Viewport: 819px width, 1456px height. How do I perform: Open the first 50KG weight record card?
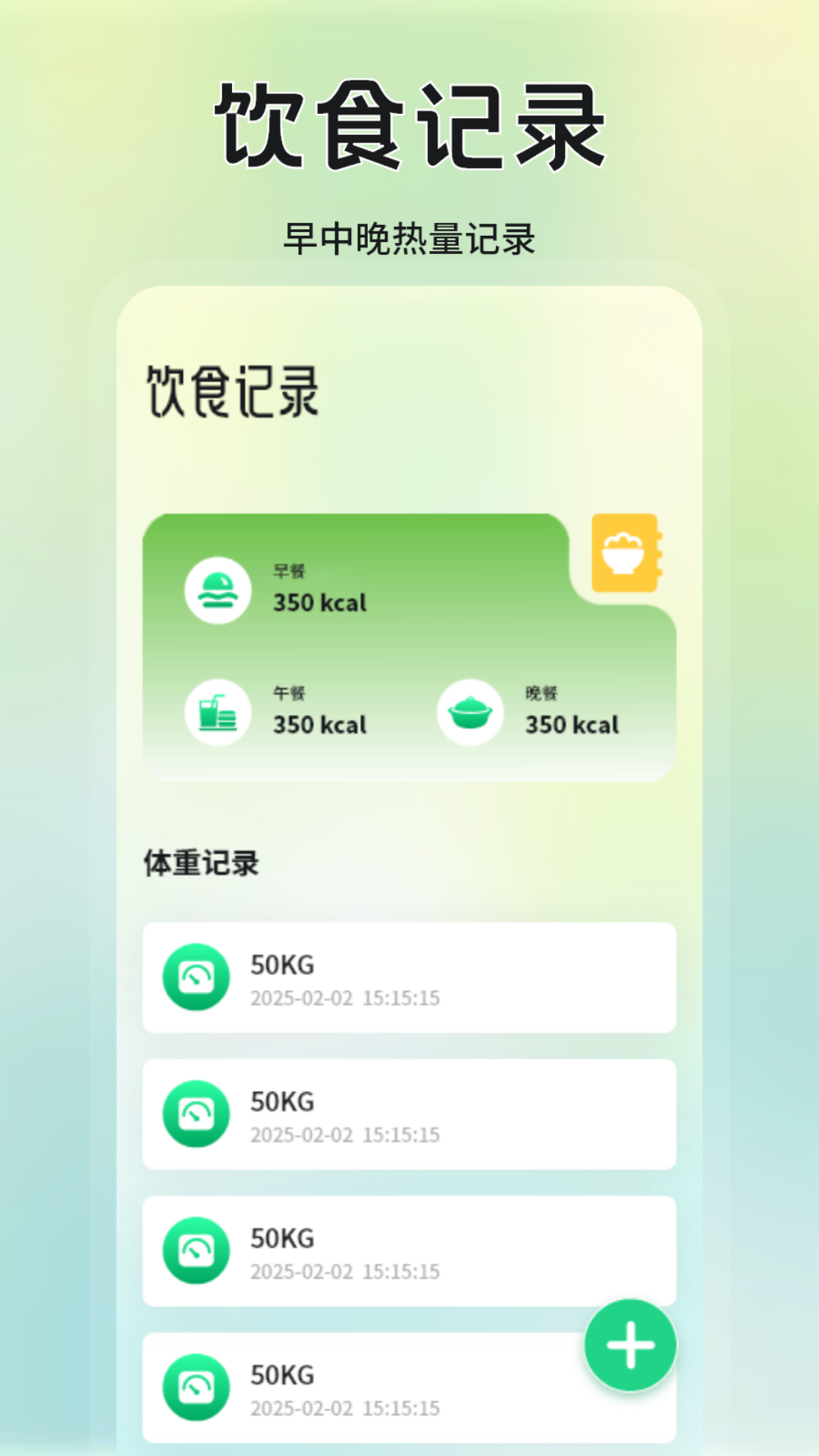(409, 978)
